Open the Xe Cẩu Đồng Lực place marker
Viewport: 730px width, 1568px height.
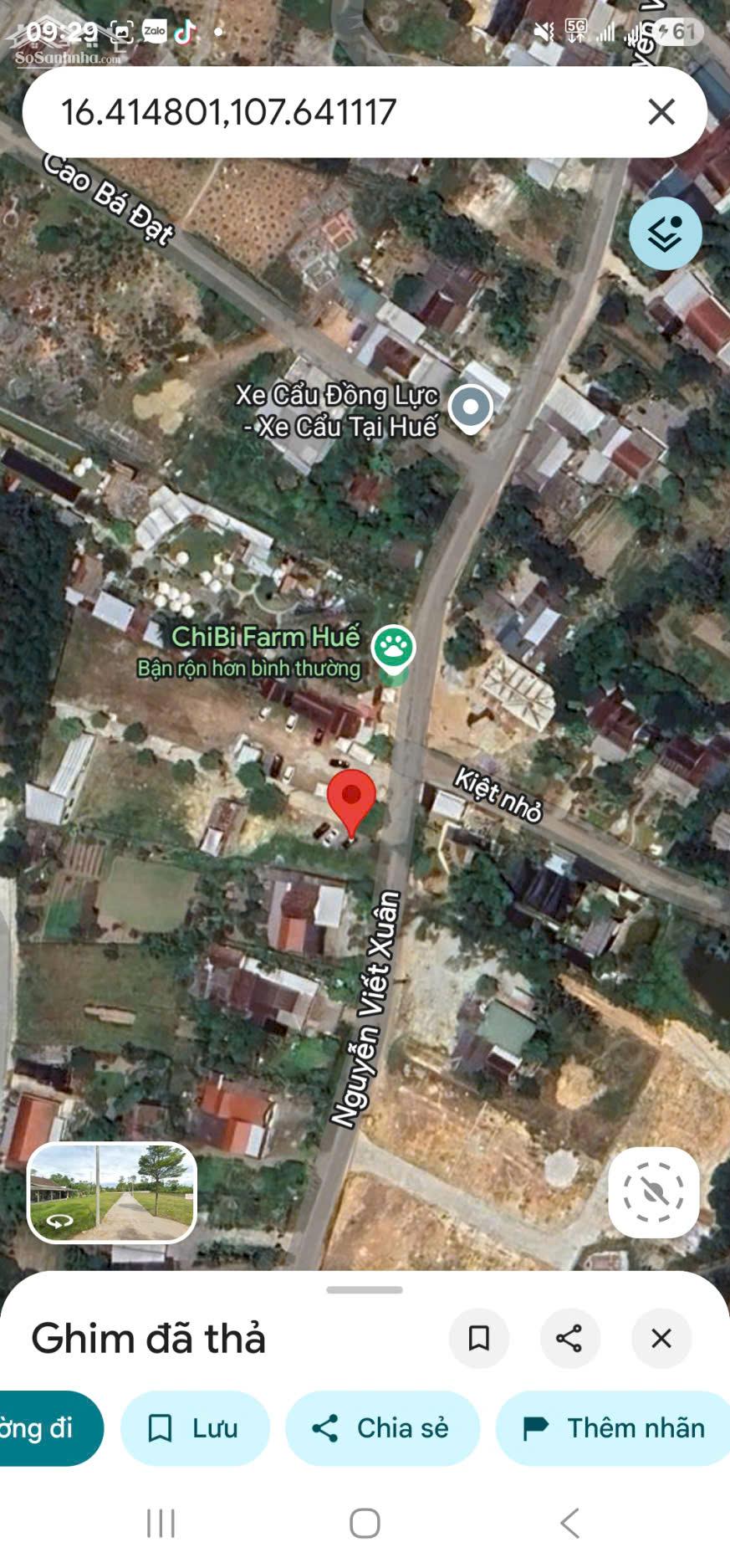470,407
